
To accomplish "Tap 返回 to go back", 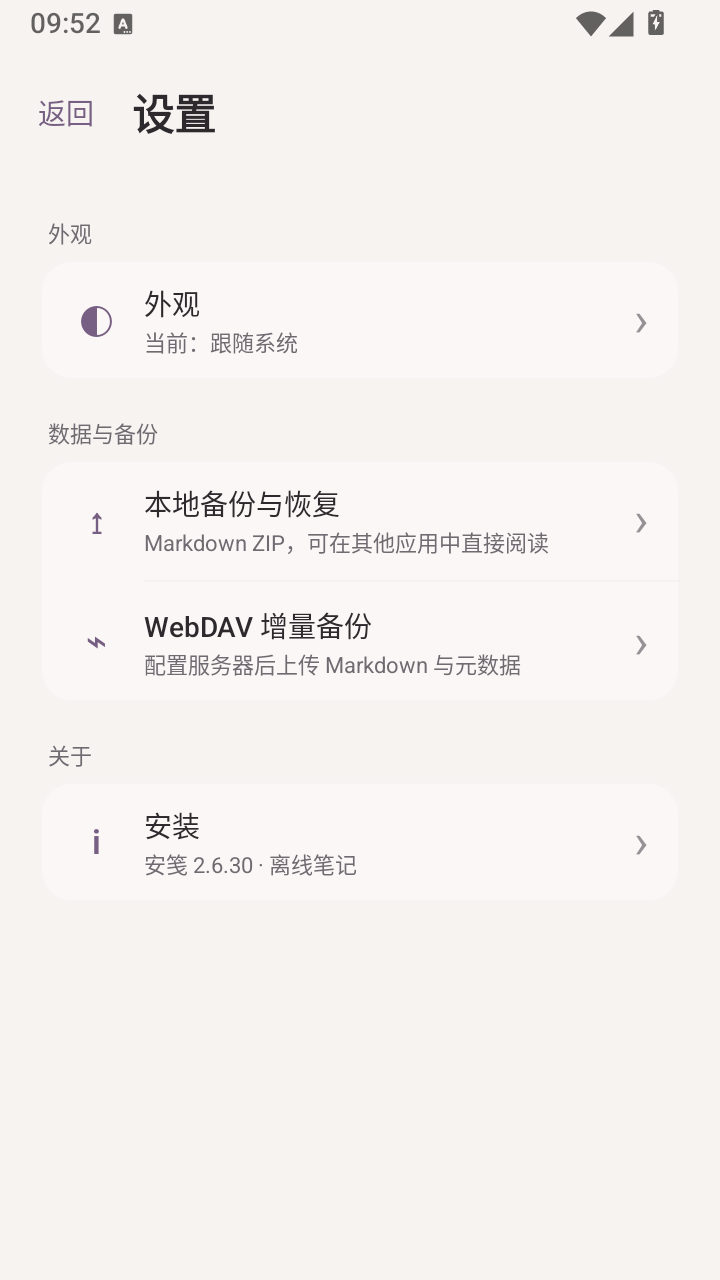I will [x=66, y=114].
